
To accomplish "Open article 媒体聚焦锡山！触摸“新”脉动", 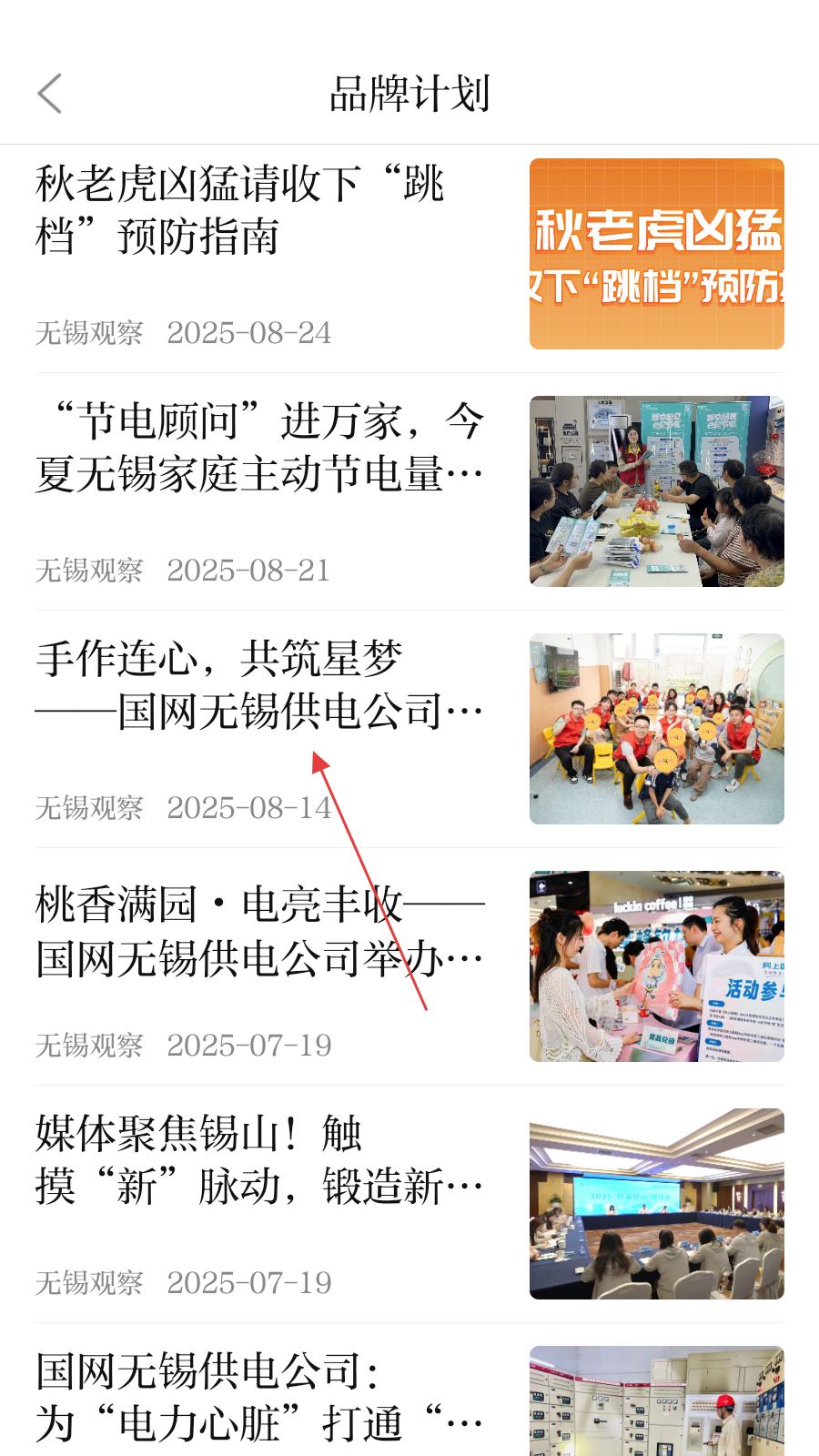I will (259, 1160).
